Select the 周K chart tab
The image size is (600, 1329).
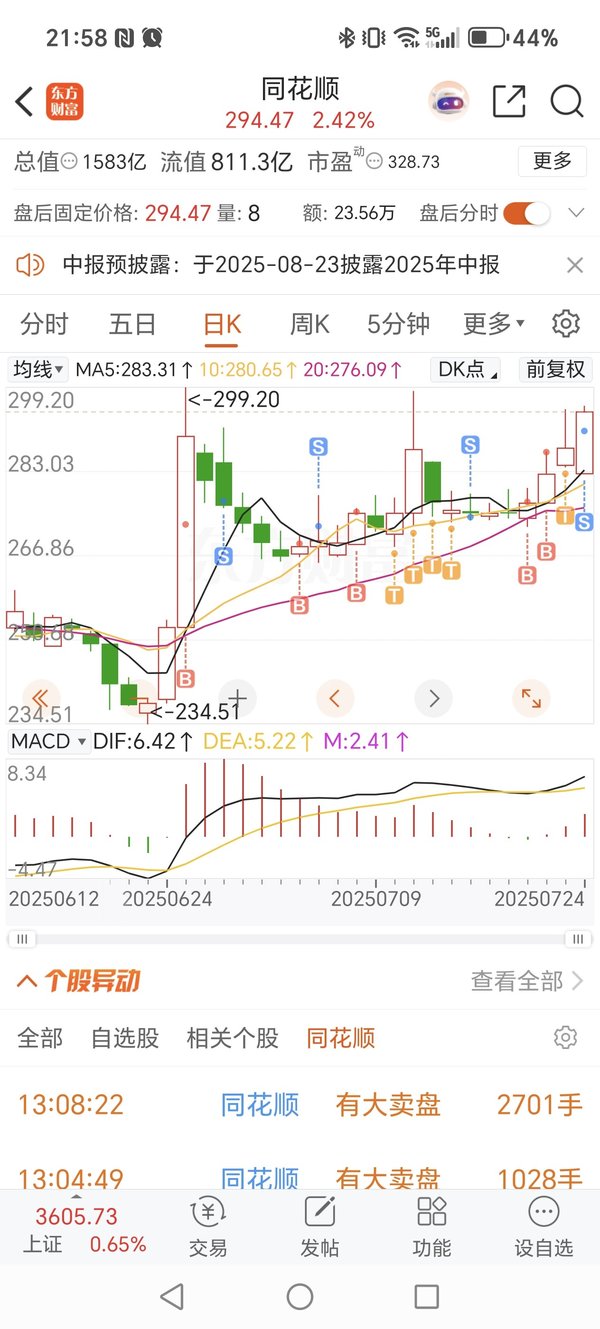[x=309, y=324]
